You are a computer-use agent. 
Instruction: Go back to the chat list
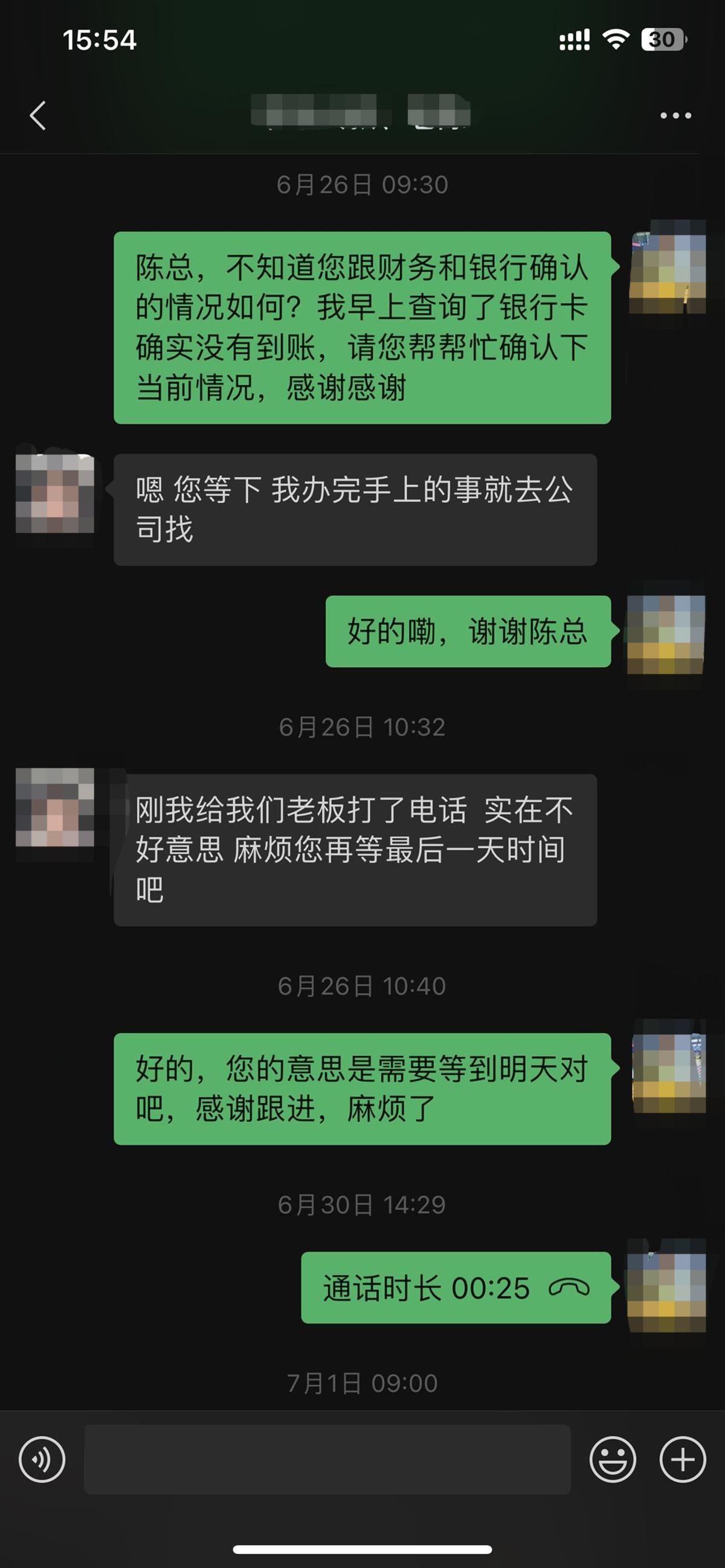(x=38, y=115)
